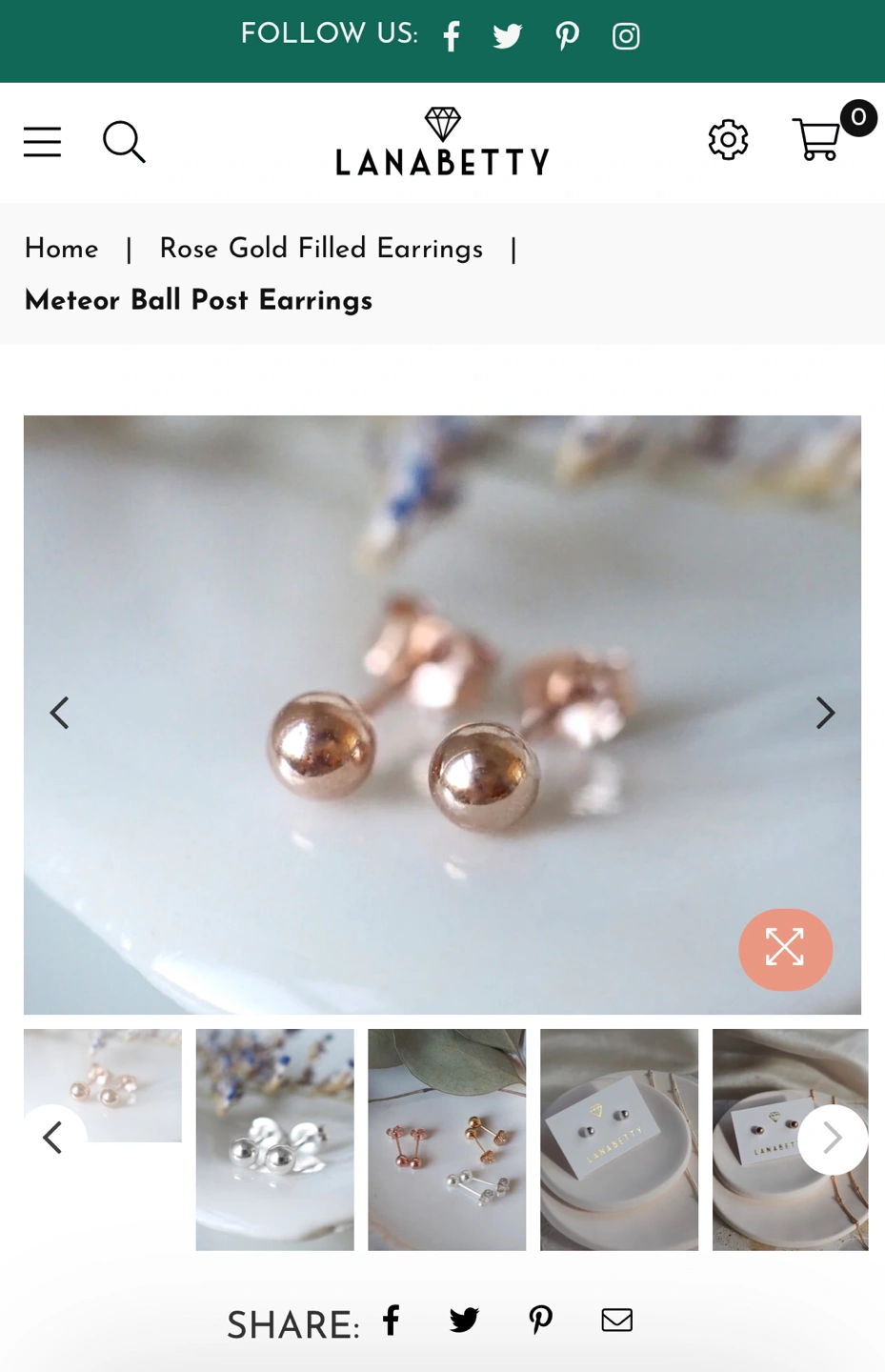
Task: View the shopping cart
Action: click(x=817, y=140)
